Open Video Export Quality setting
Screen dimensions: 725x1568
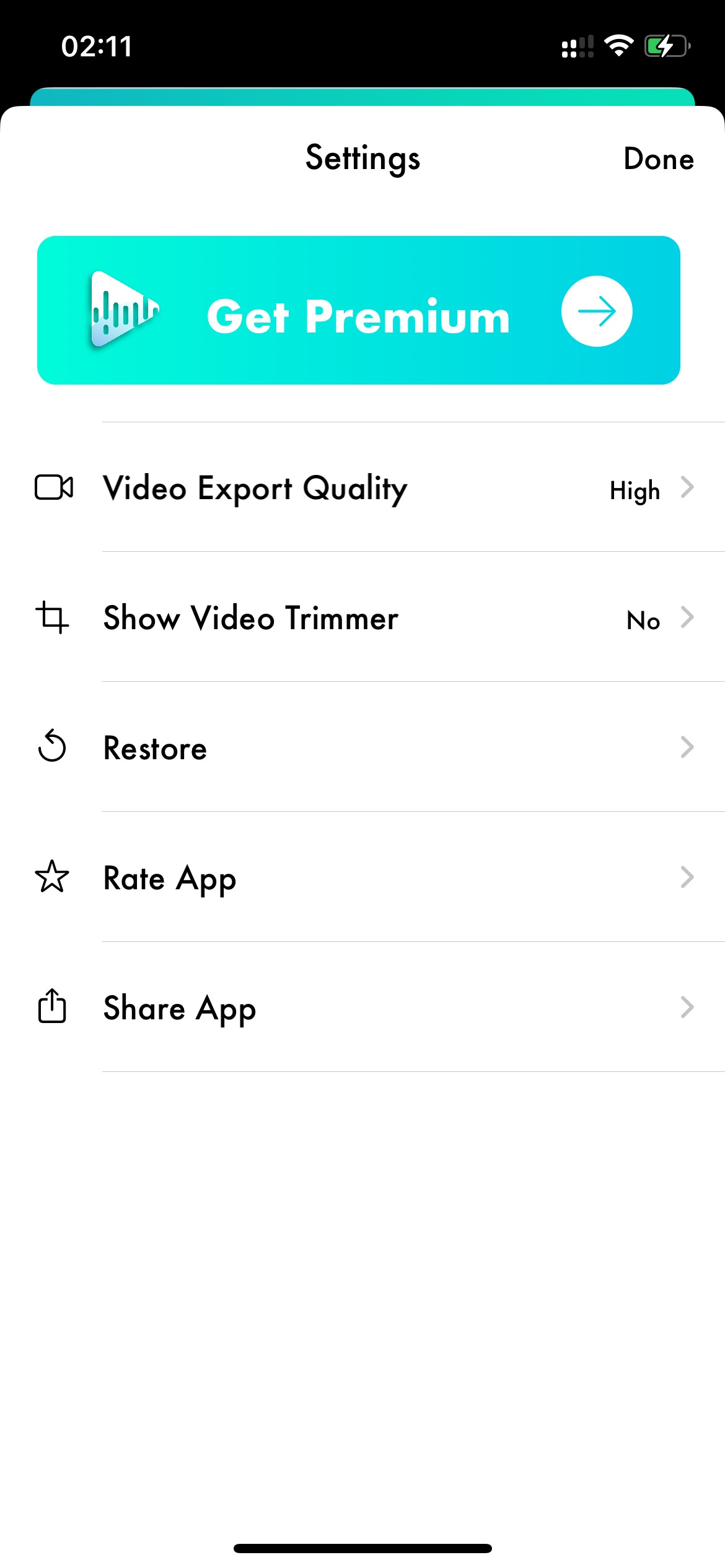[x=362, y=487]
